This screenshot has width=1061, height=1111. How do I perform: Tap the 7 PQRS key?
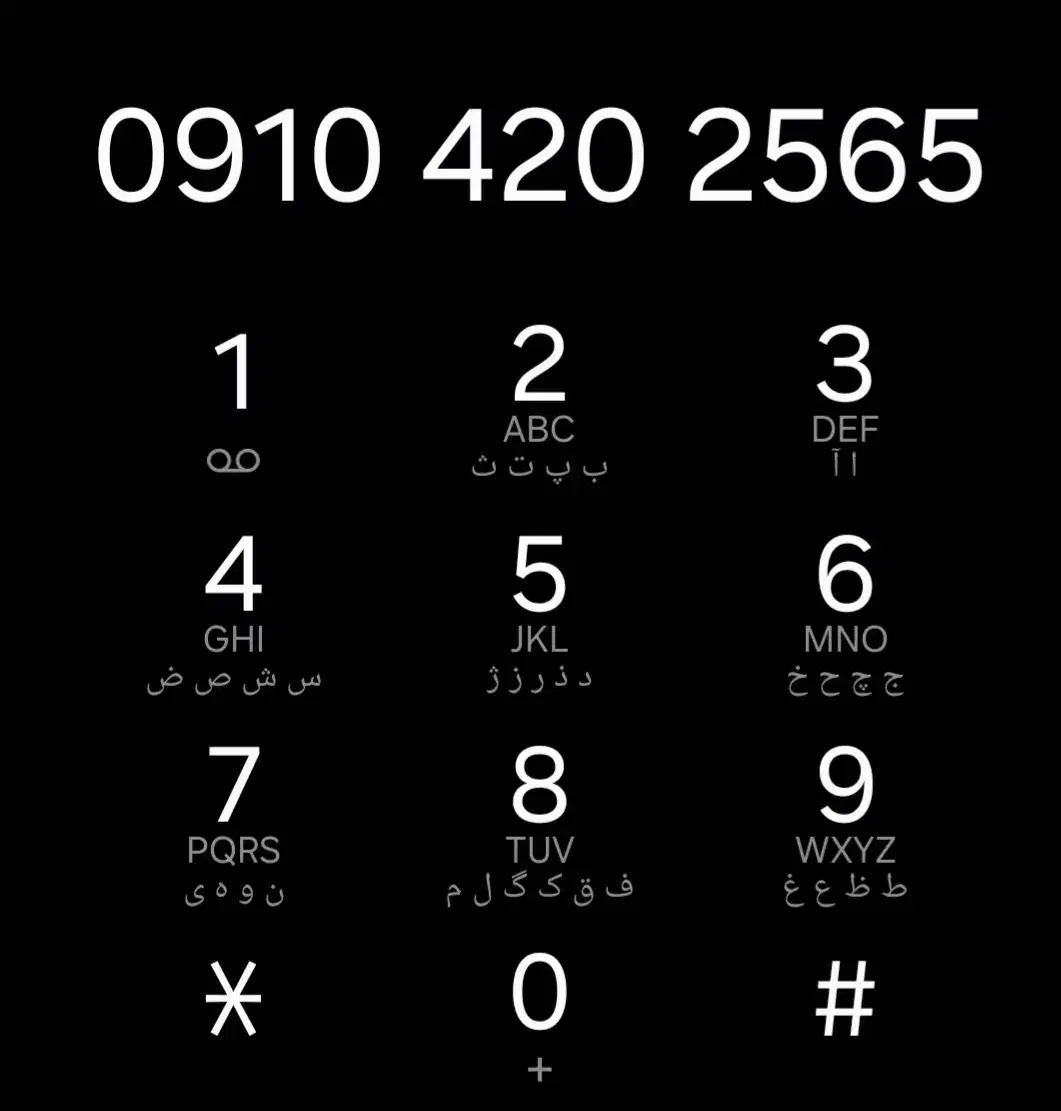point(233,826)
